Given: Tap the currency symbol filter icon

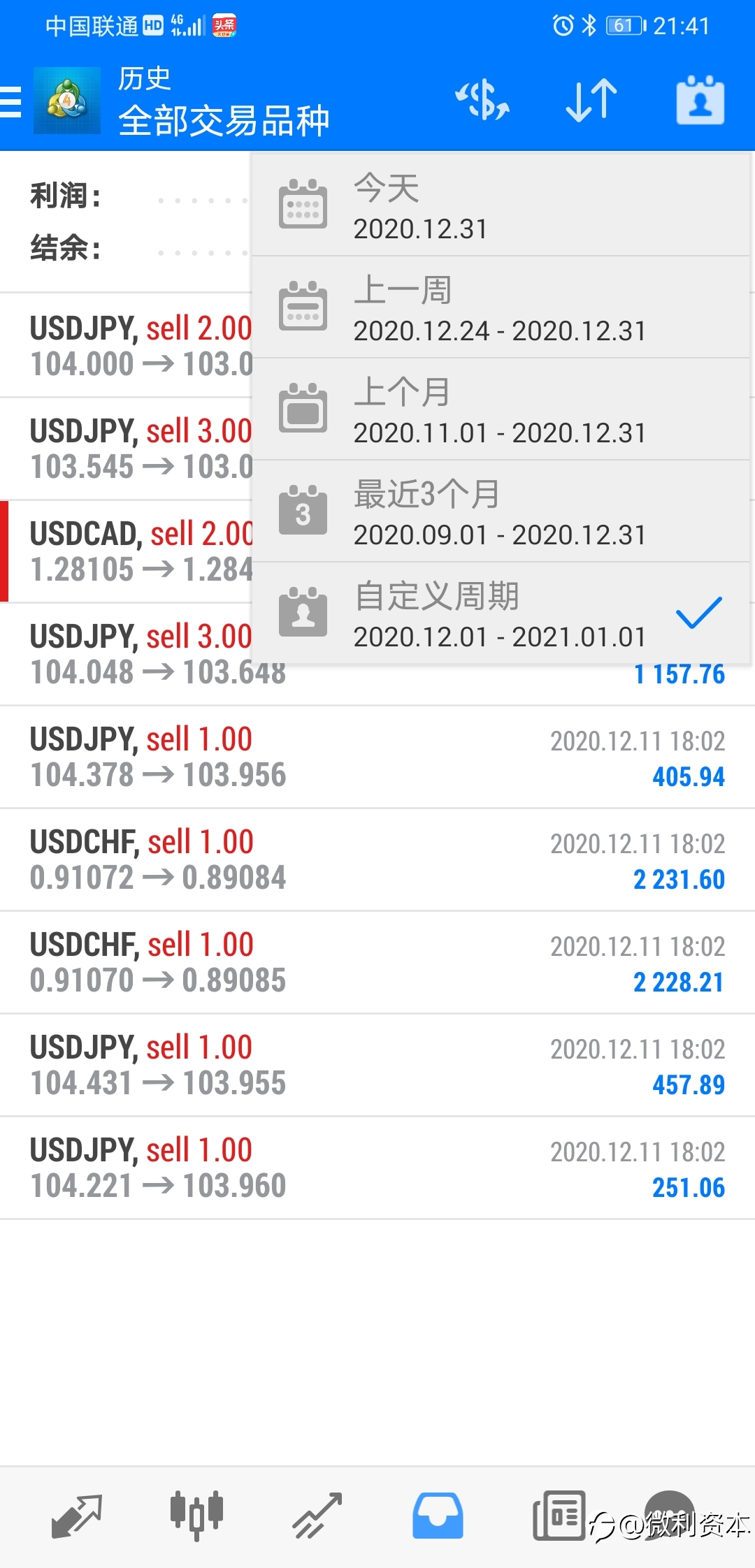Looking at the screenshot, I should (482, 101).
